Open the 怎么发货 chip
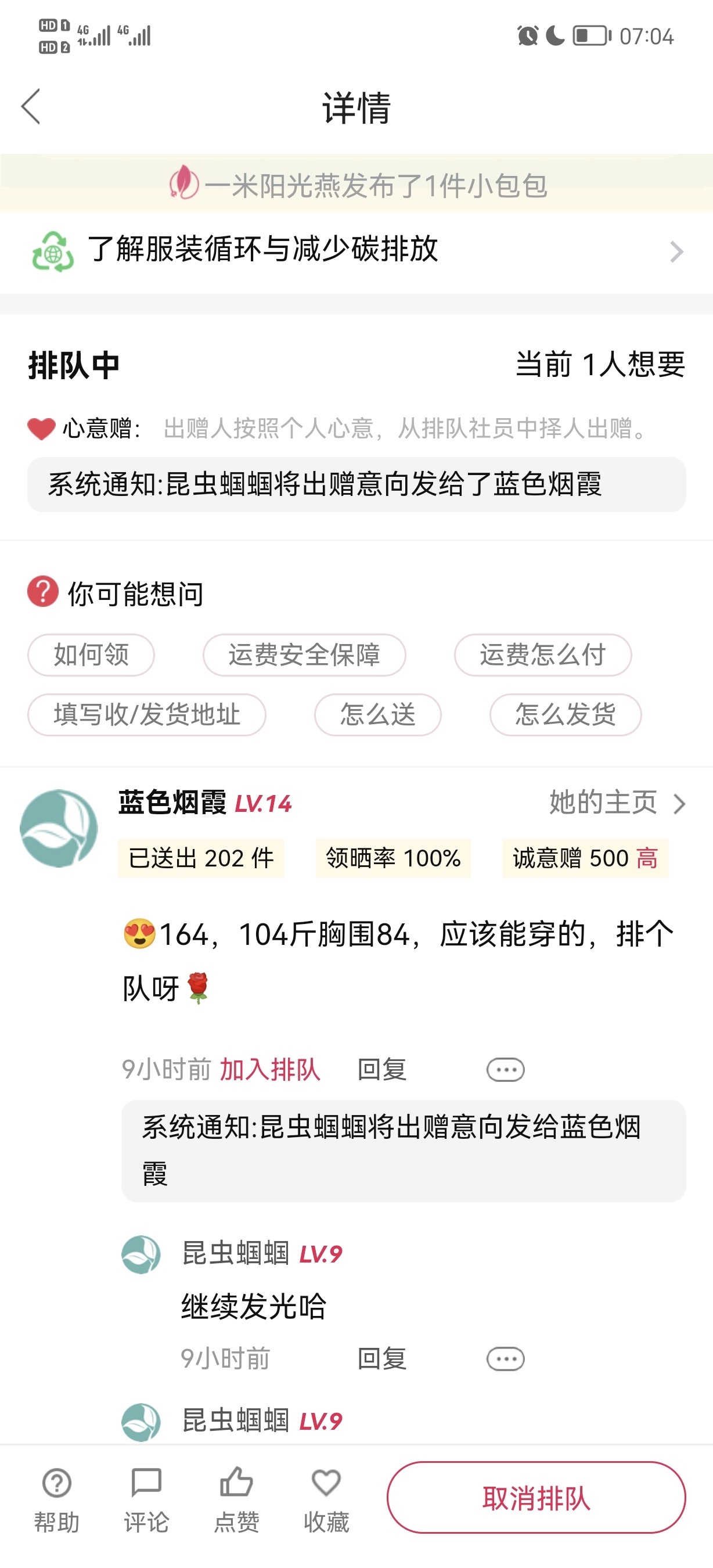This screenshot has width=713, height=1568. pyautogui.click(x=565, y=715)
